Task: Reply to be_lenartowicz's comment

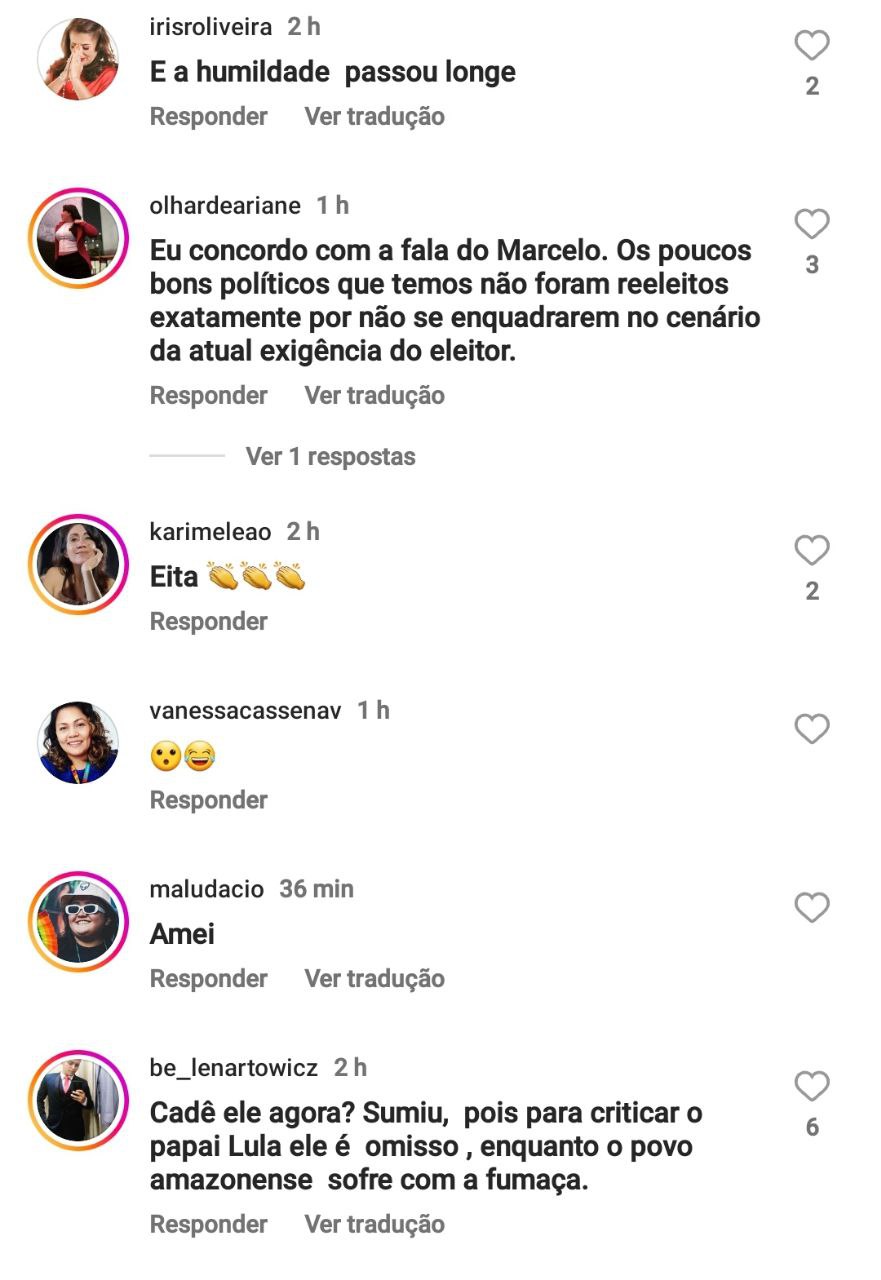Action: click(x=208, y=1225)
